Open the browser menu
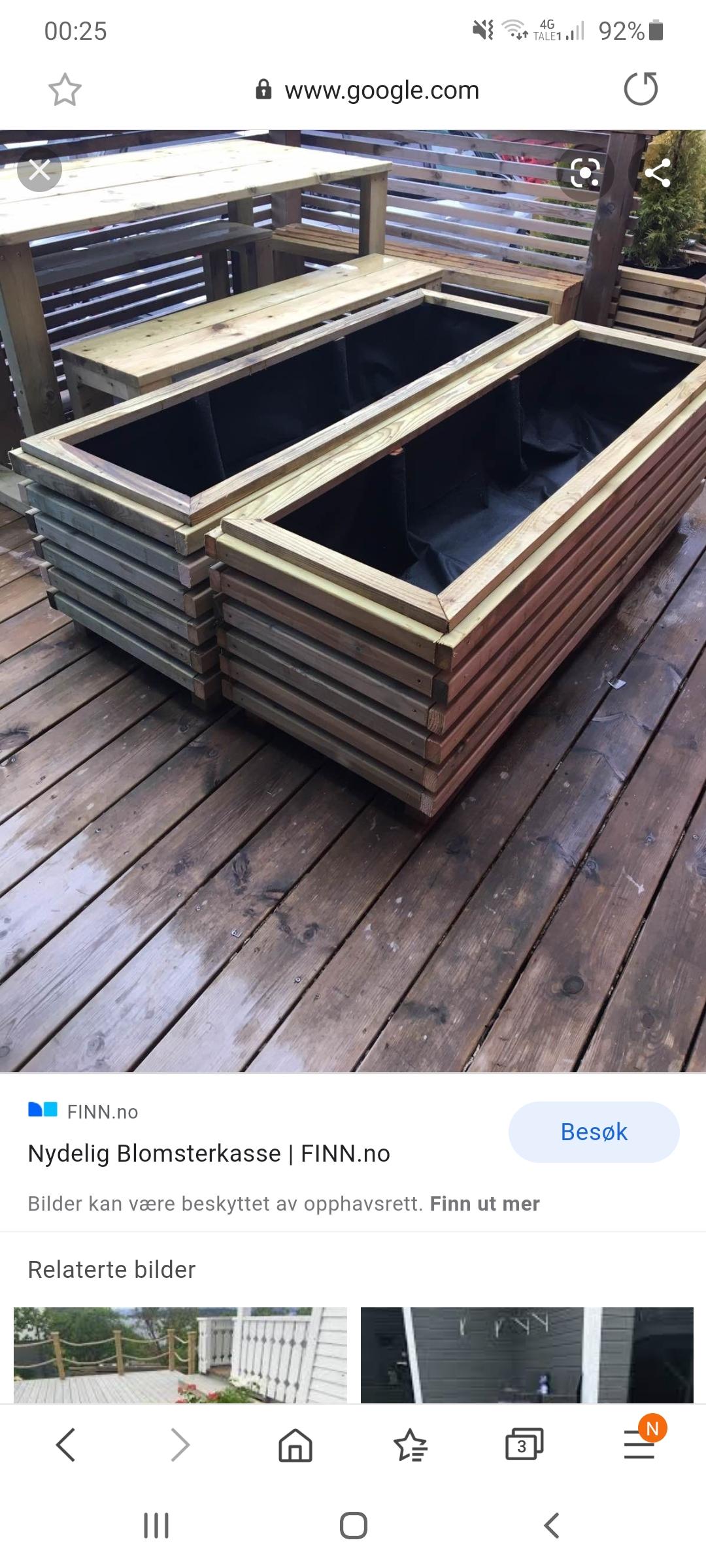706x1568 pixels. point(639,1444)
